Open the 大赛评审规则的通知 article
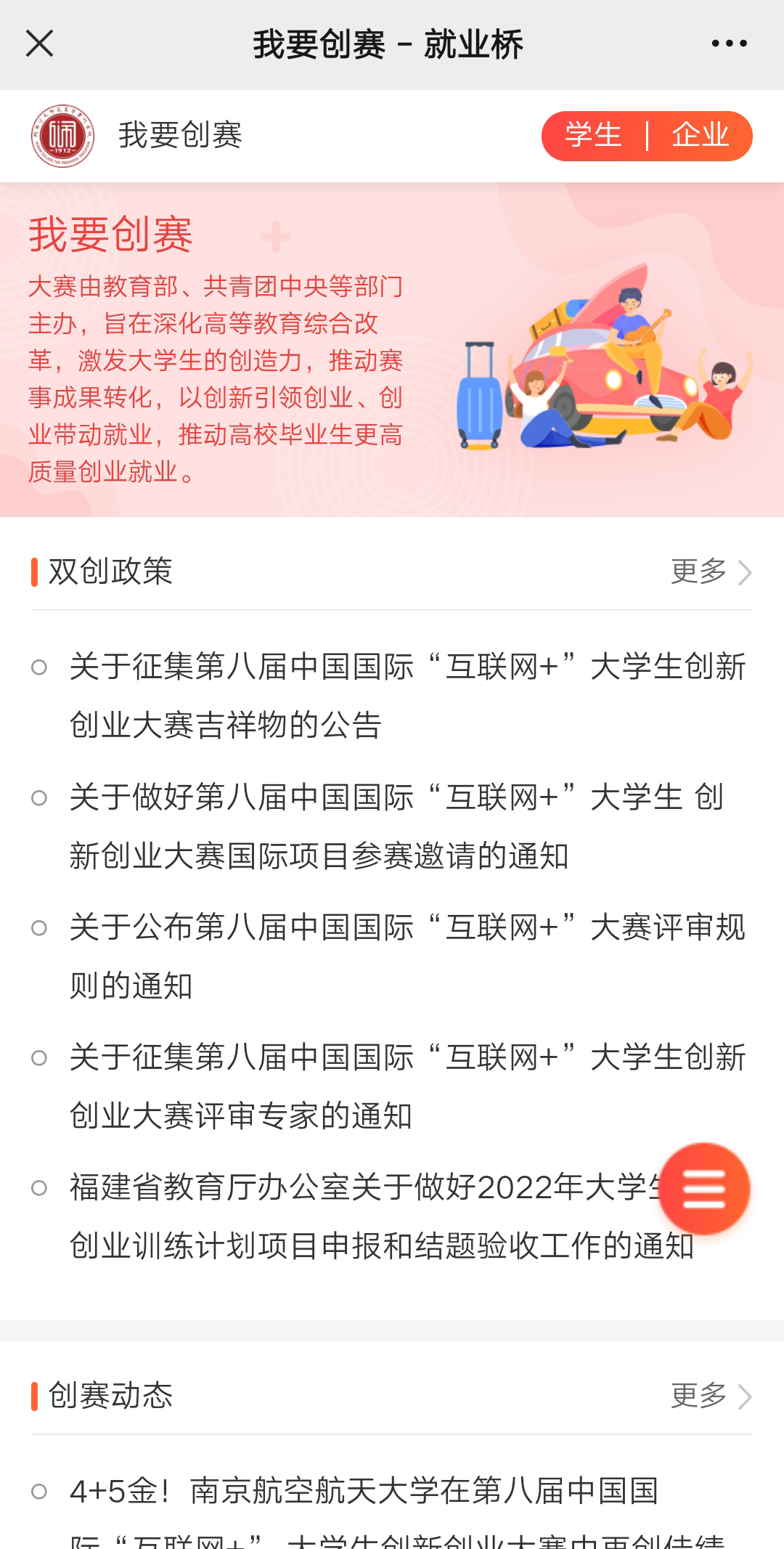This screenshot has width=784, height=1549. click(x=407, y=956)
